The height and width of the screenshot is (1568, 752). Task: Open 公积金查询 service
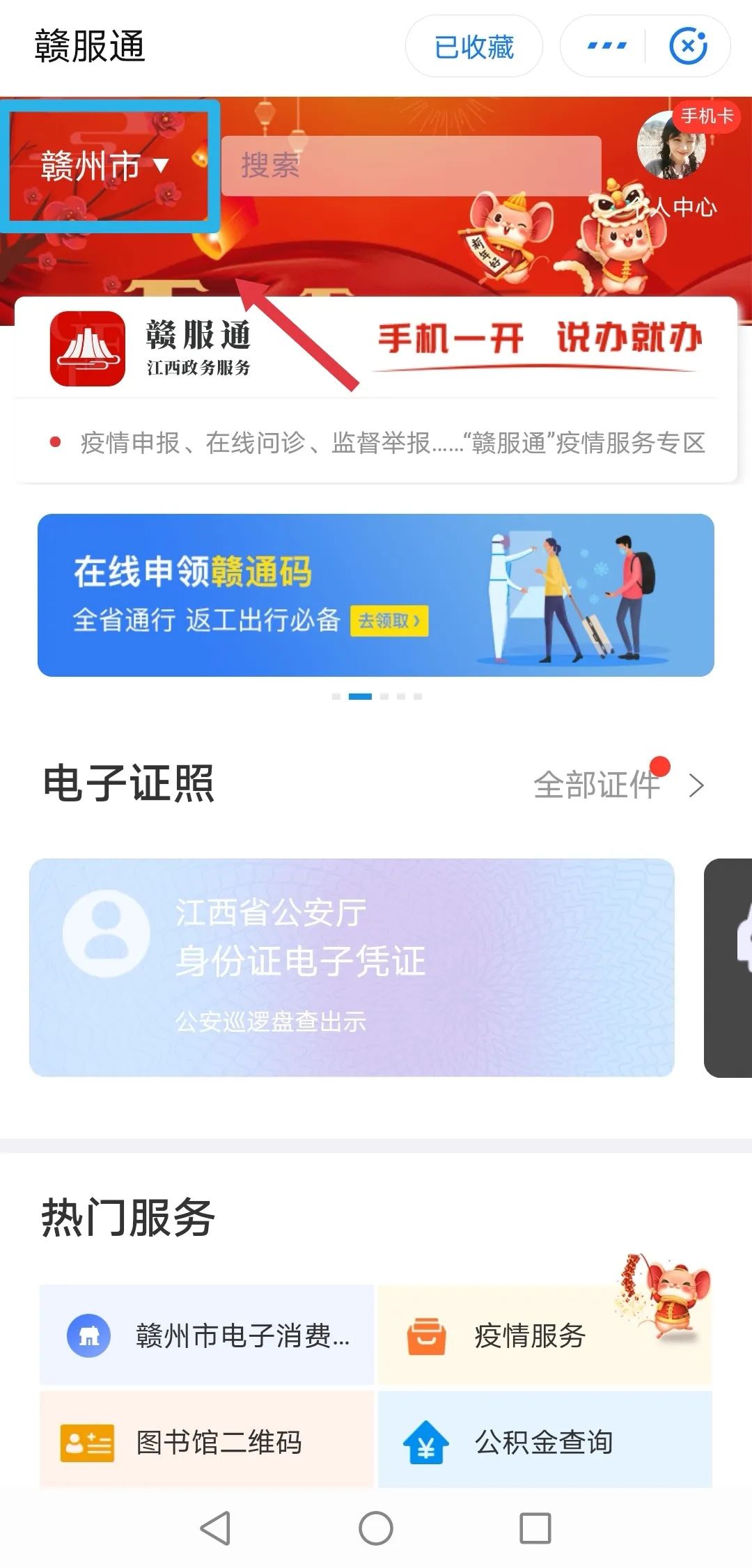pos(545,1441)
